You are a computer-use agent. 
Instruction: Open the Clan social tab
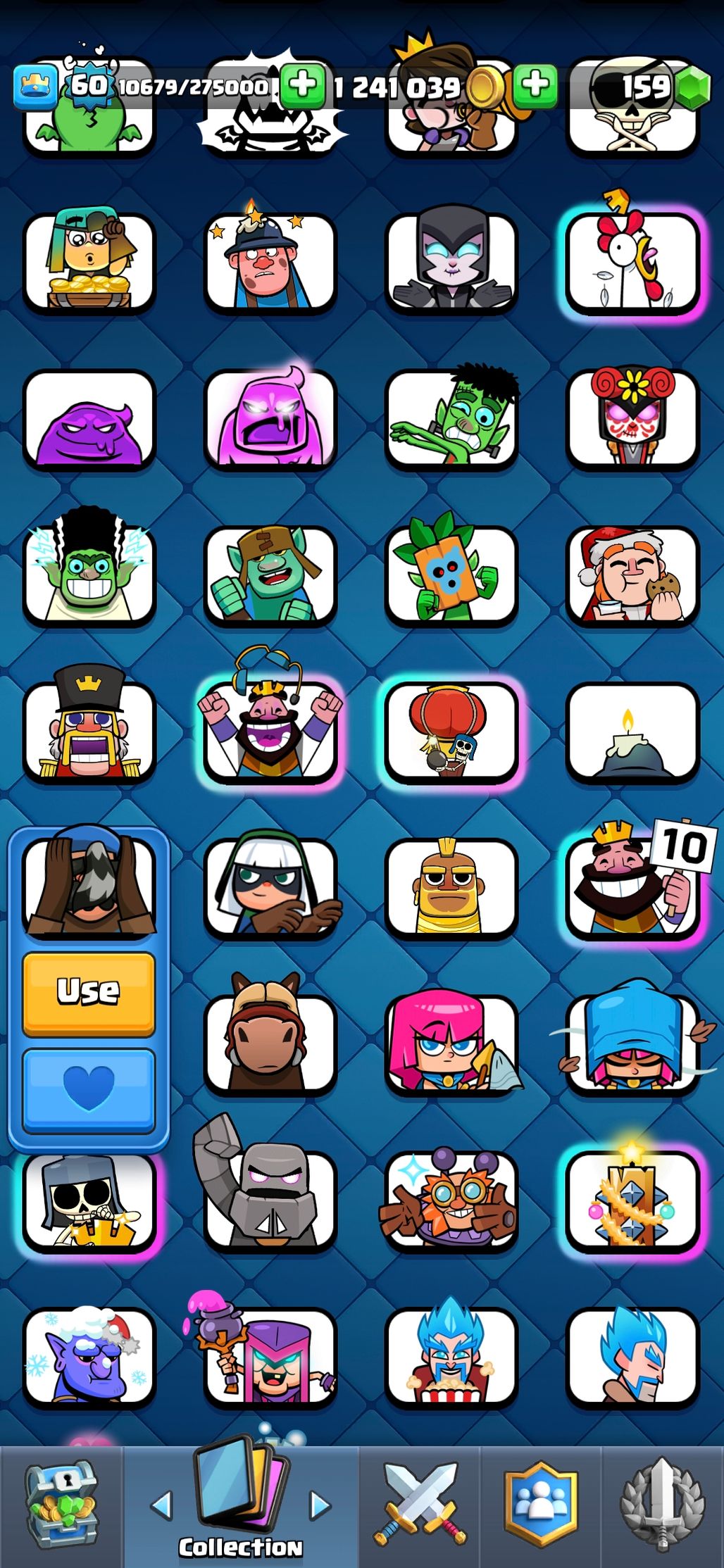click(541, 1506)
